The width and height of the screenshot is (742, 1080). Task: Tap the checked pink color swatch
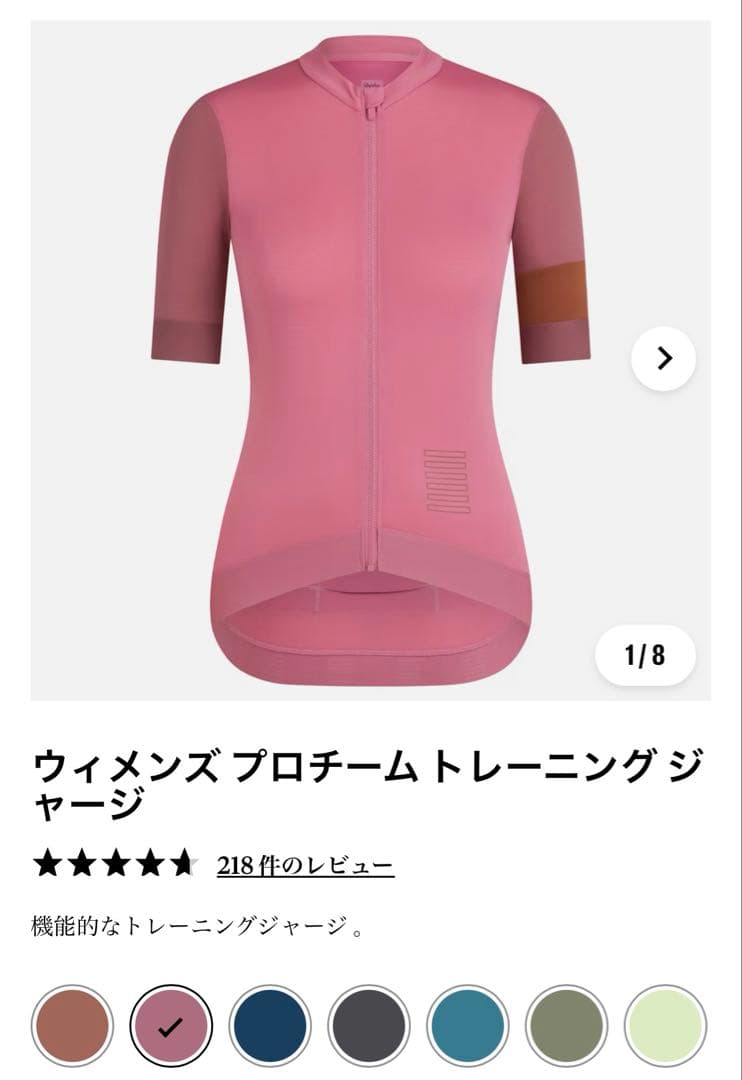[170, 1026]
